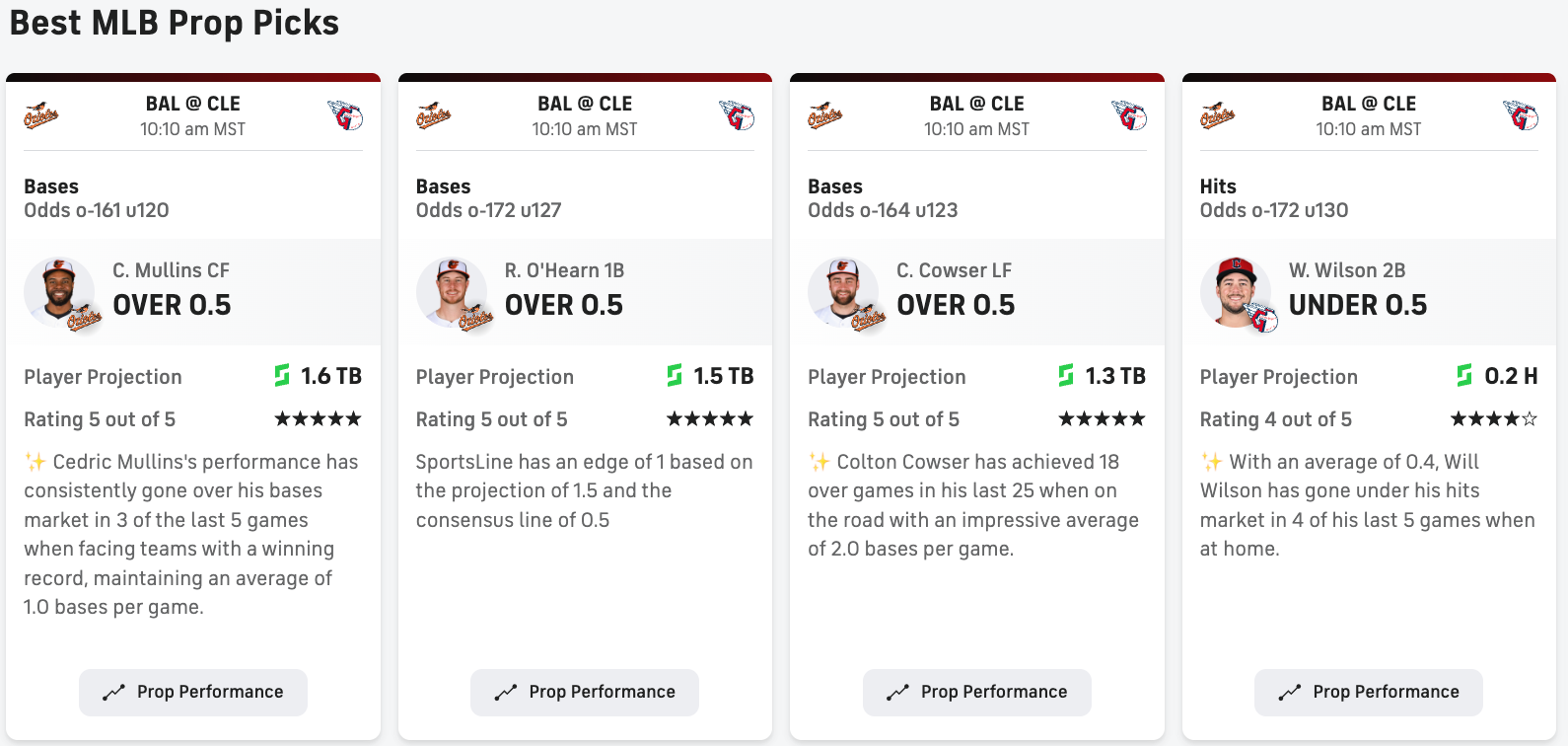Screen dimensions: 1568x746
Task: Show Prop Performance for C. Cowser
Action: (x=976, y=692)
